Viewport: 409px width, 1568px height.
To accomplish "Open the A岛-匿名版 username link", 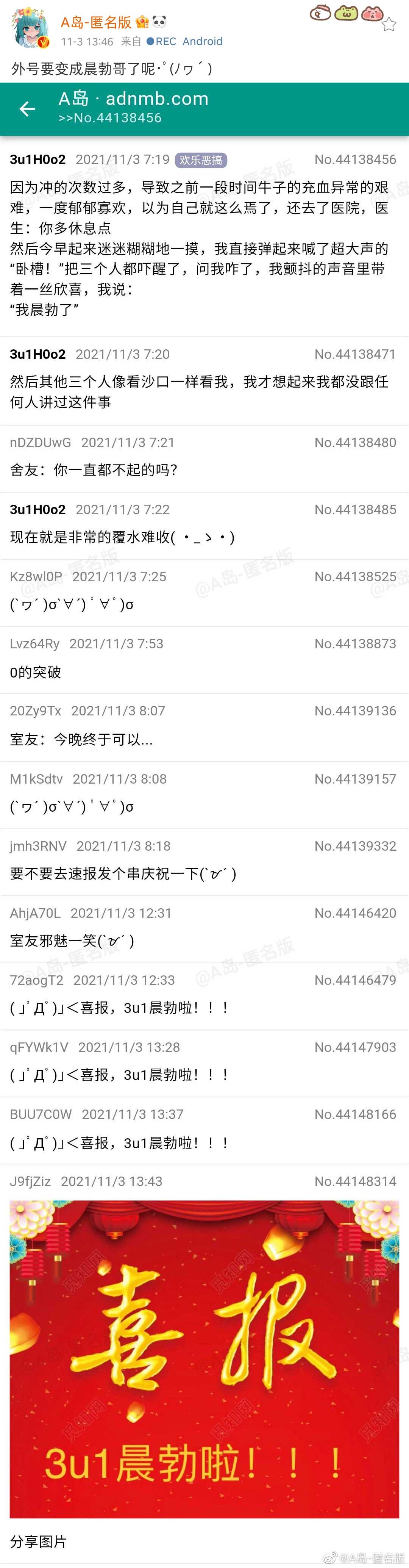I will (x=95, y=22).
